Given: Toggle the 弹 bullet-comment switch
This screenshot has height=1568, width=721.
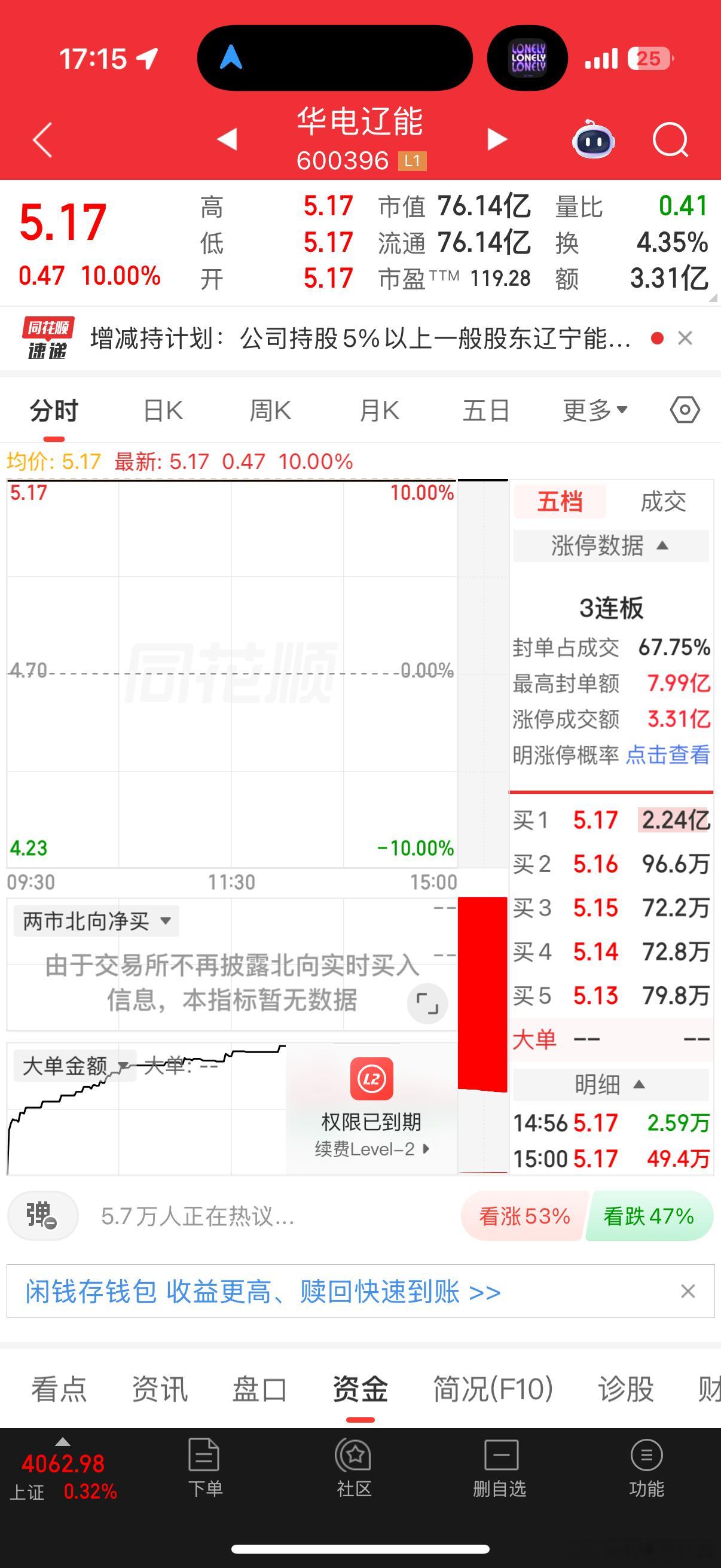Looking at the screenshot, I should point(42,1217).
